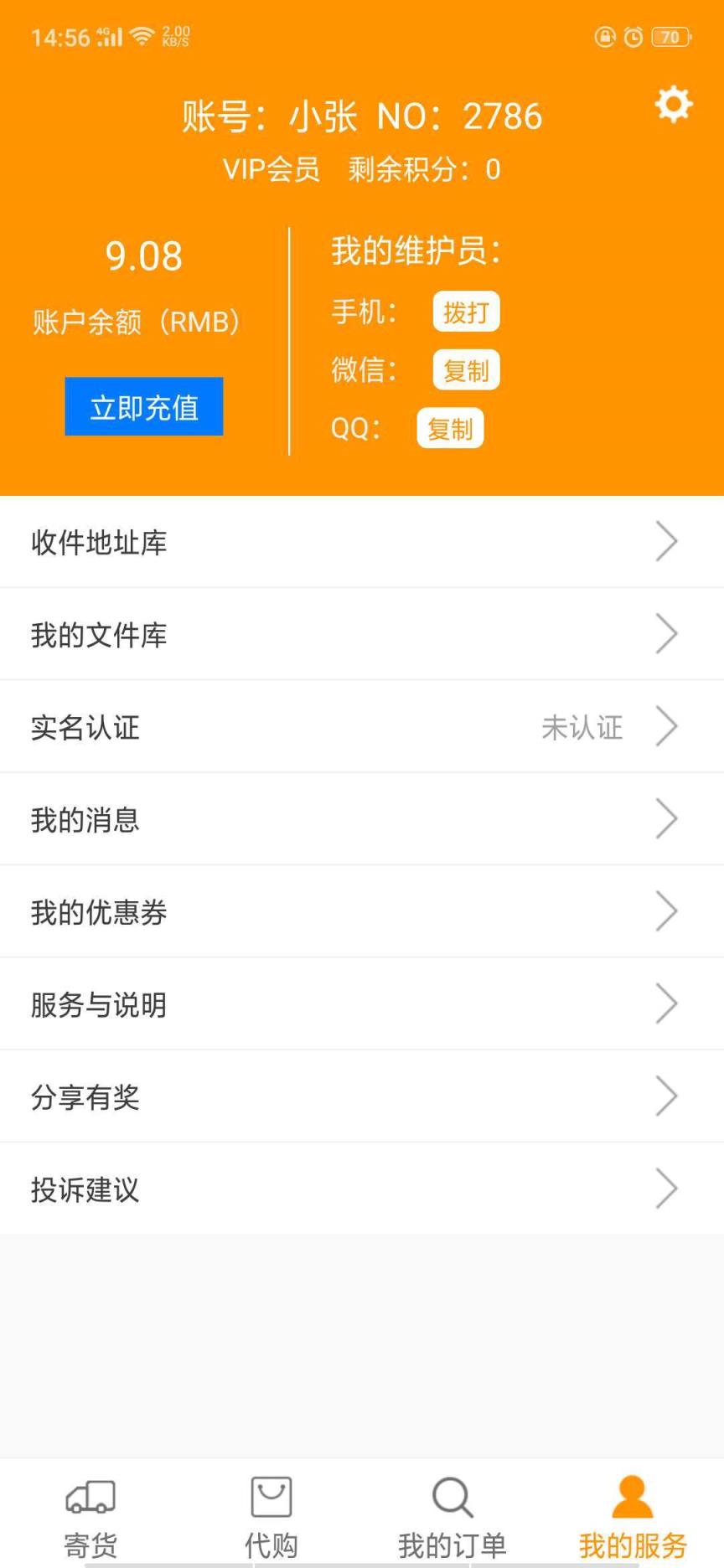Tap the shopping bag icon for 代购

270,1496
